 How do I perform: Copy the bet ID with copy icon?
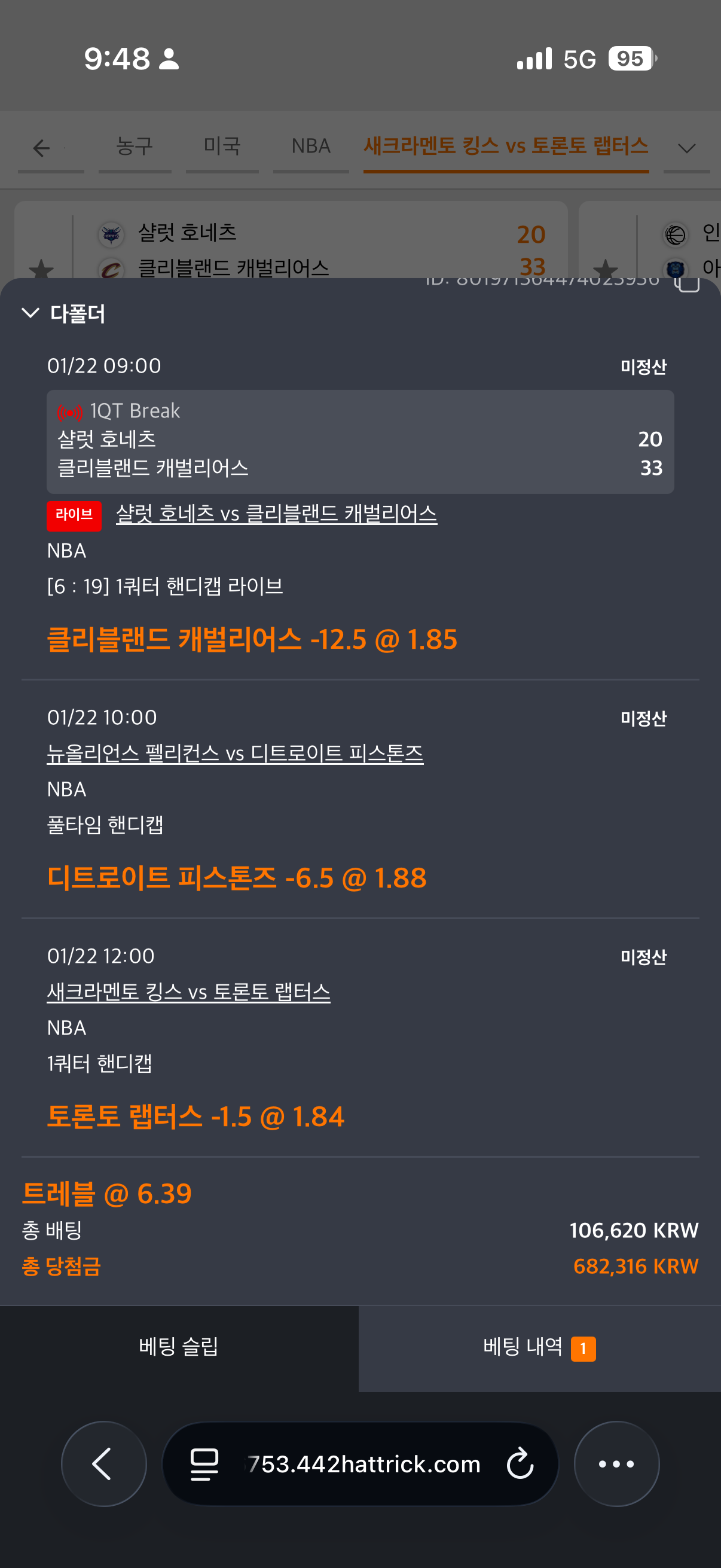[x=688, y=283]
